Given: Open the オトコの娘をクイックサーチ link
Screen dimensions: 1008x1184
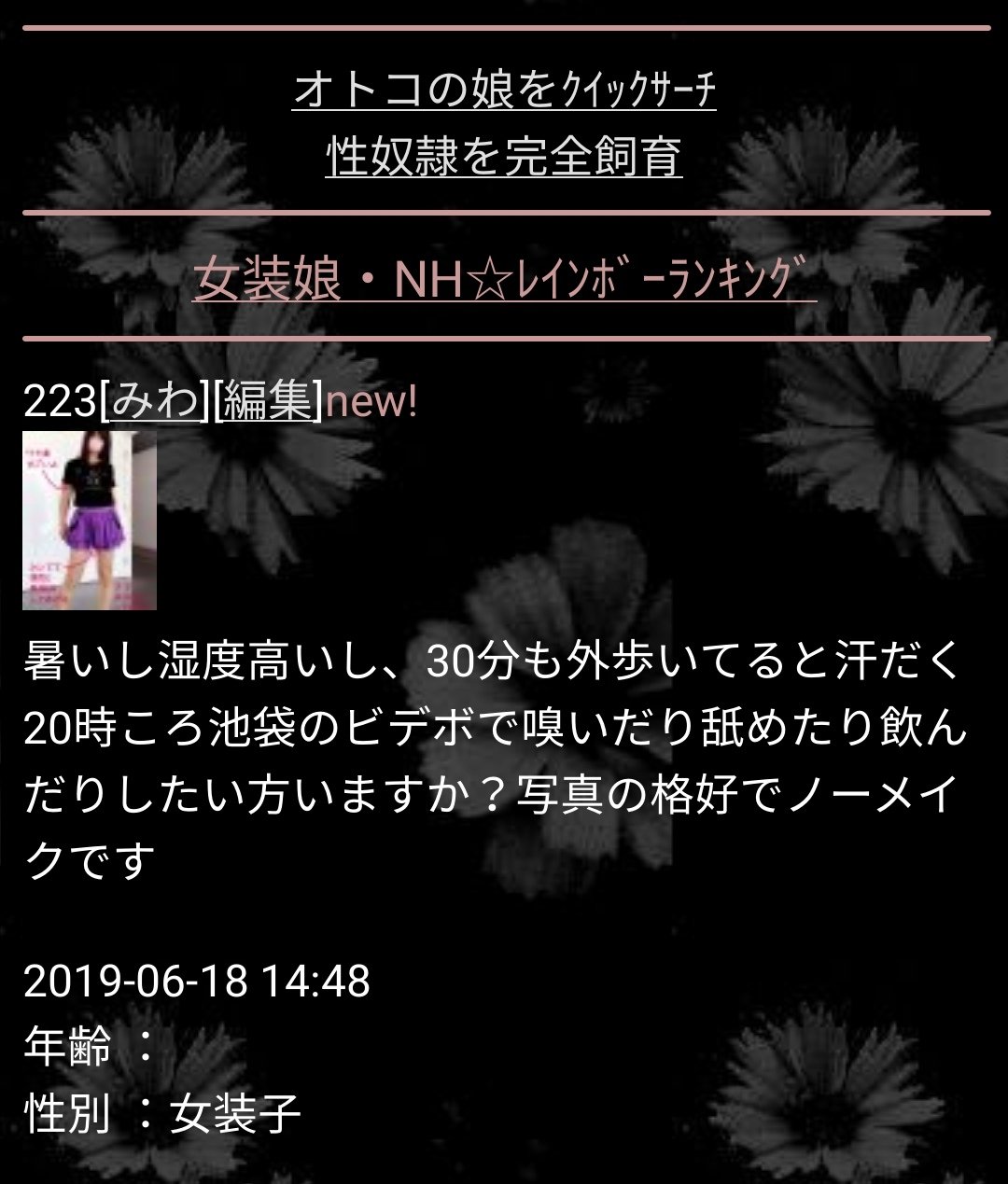Looking at the screenshot, I should (x=504, y=91).
